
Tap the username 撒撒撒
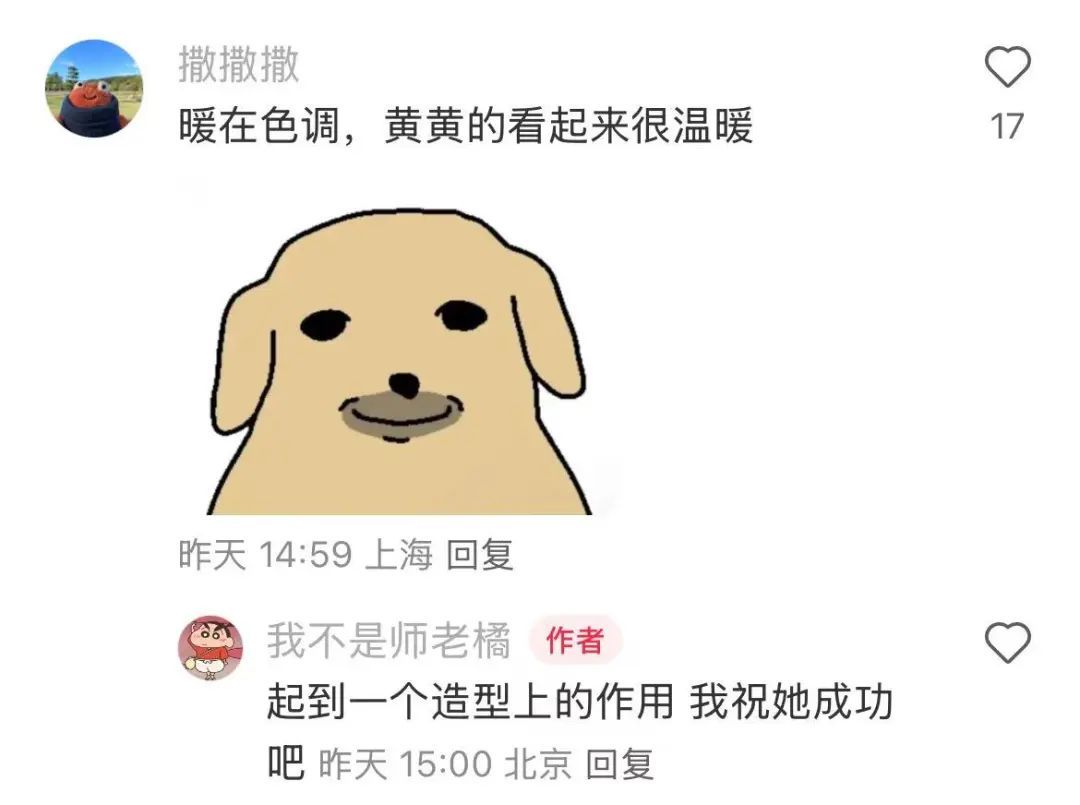pyautogui.click(x=239, y=65)
